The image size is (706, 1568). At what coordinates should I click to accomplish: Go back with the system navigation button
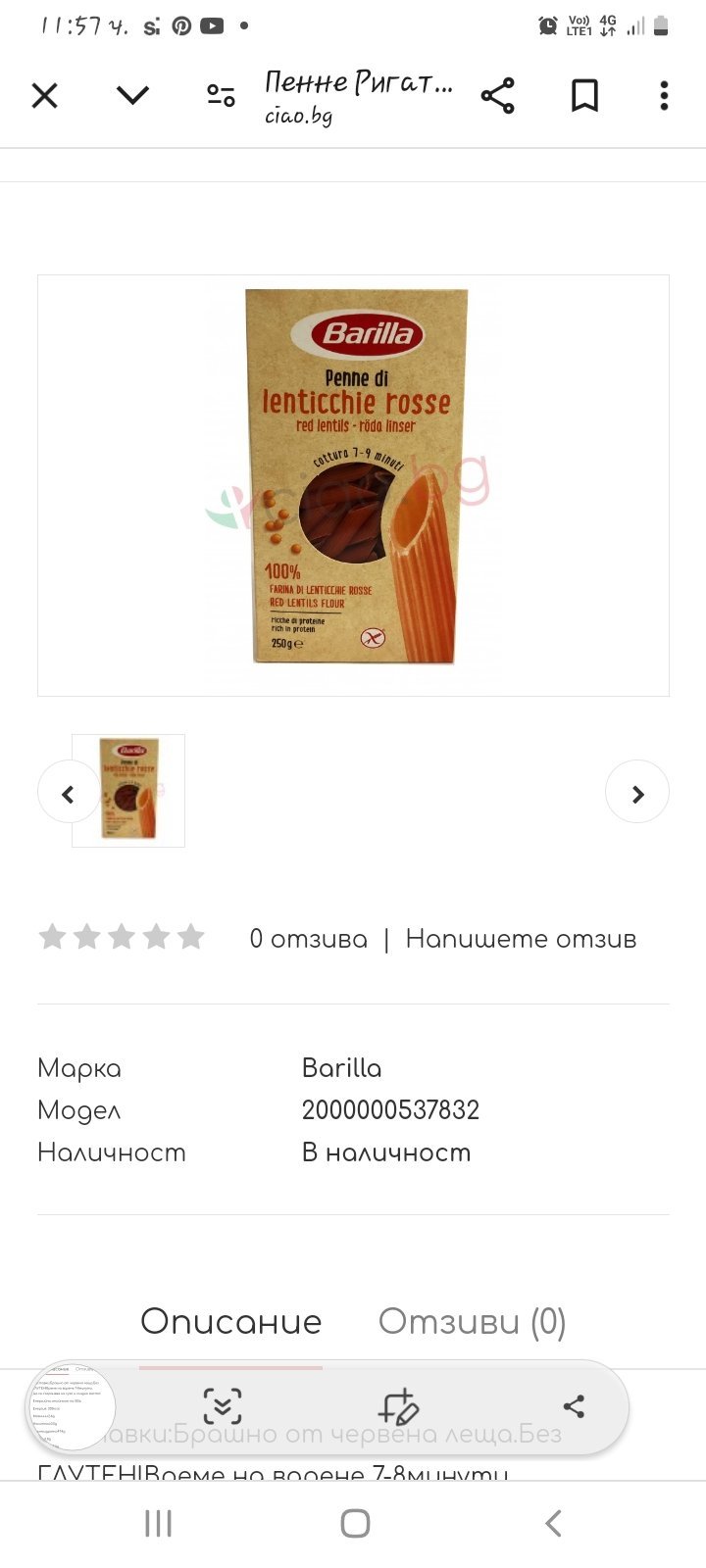coord(553,1523)
